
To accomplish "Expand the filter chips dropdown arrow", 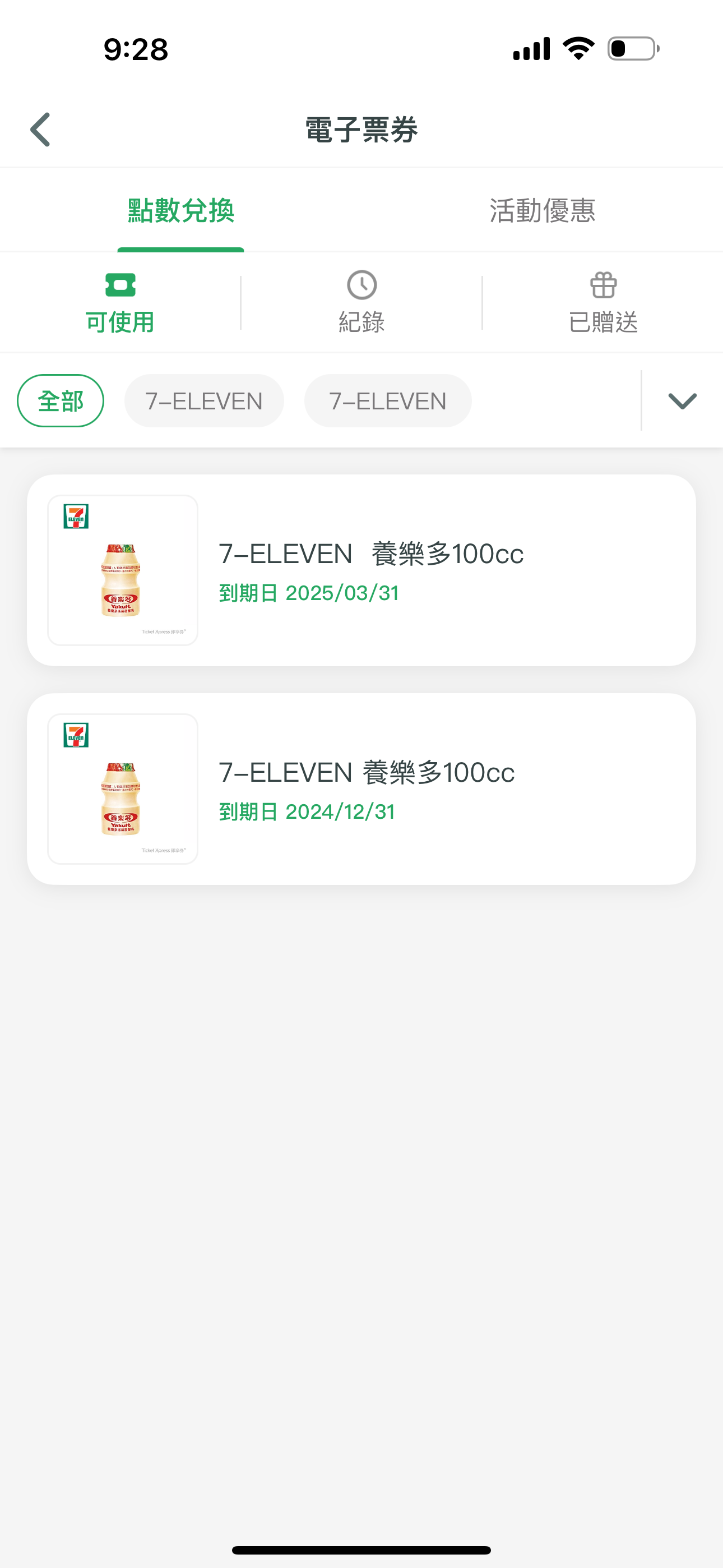I will click(x=682, y=401).
